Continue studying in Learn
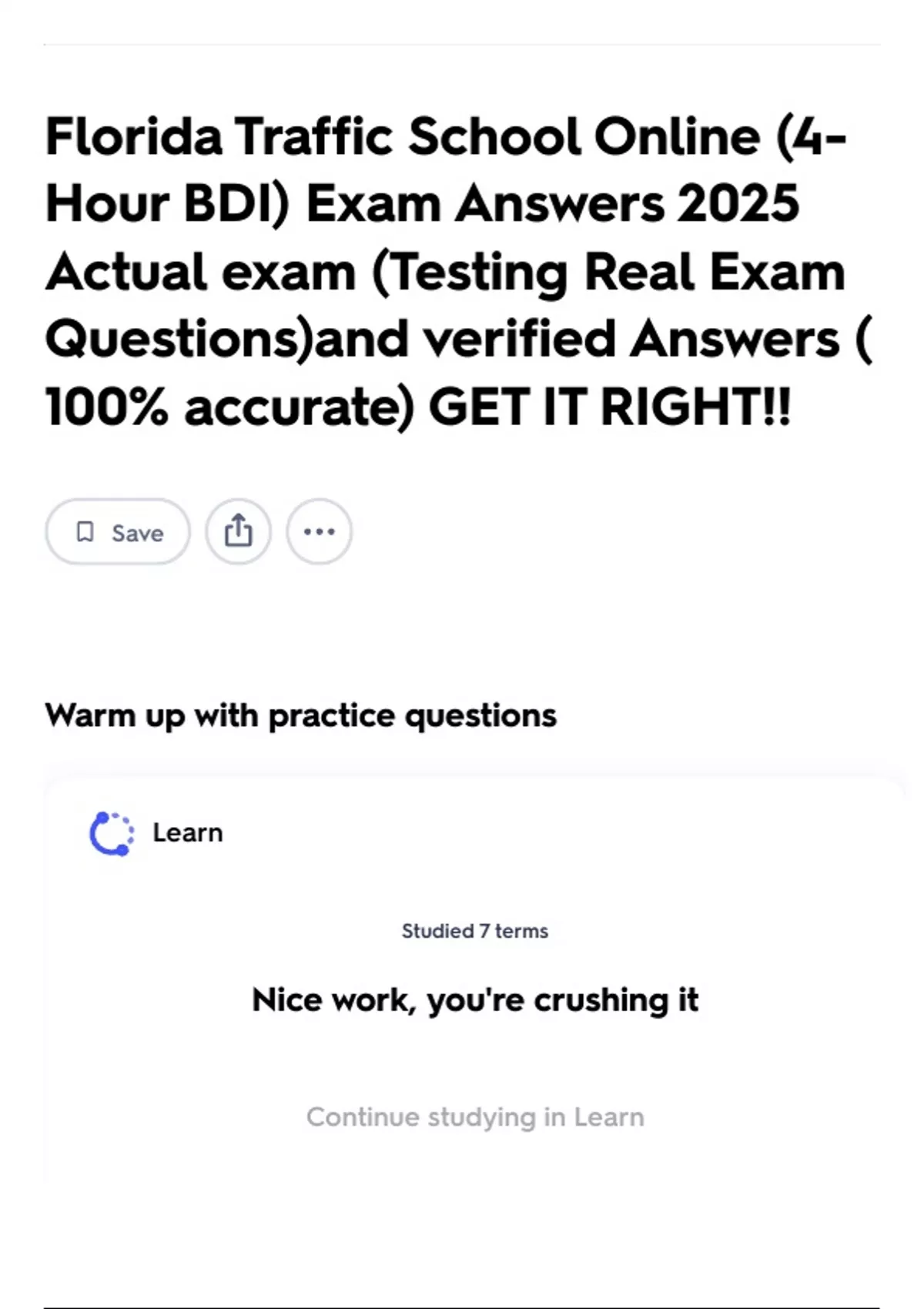This screenshot has width=924, height=1309. [475, 1117]
